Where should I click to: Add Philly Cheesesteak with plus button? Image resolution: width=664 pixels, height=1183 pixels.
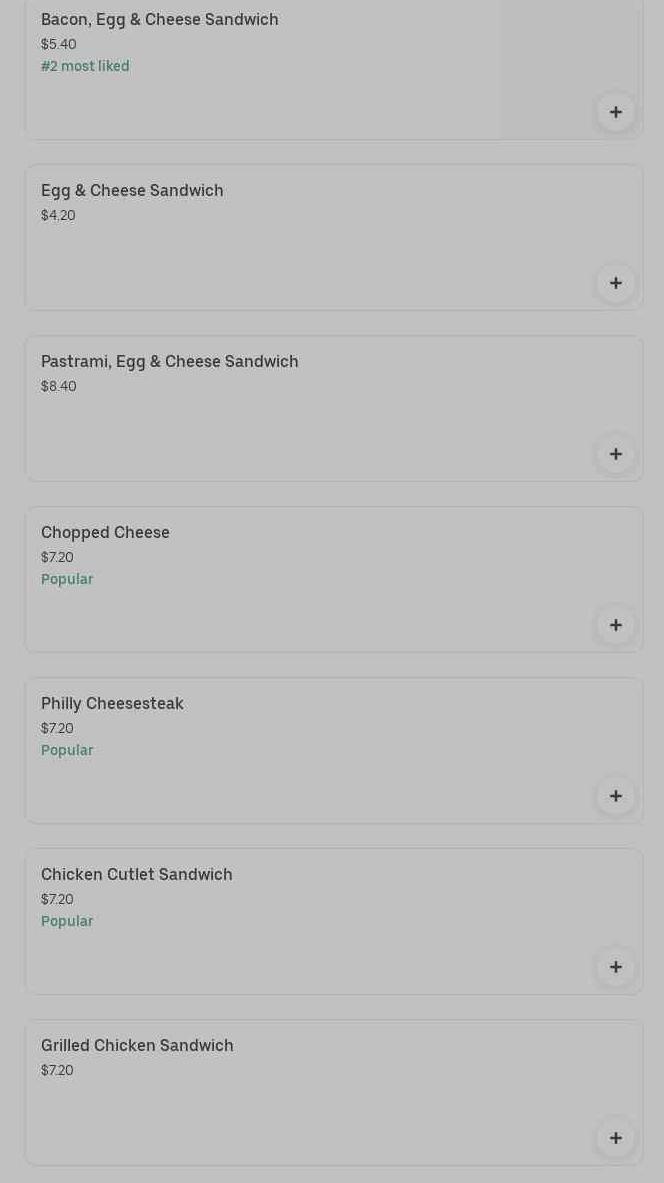coord(616,796)
